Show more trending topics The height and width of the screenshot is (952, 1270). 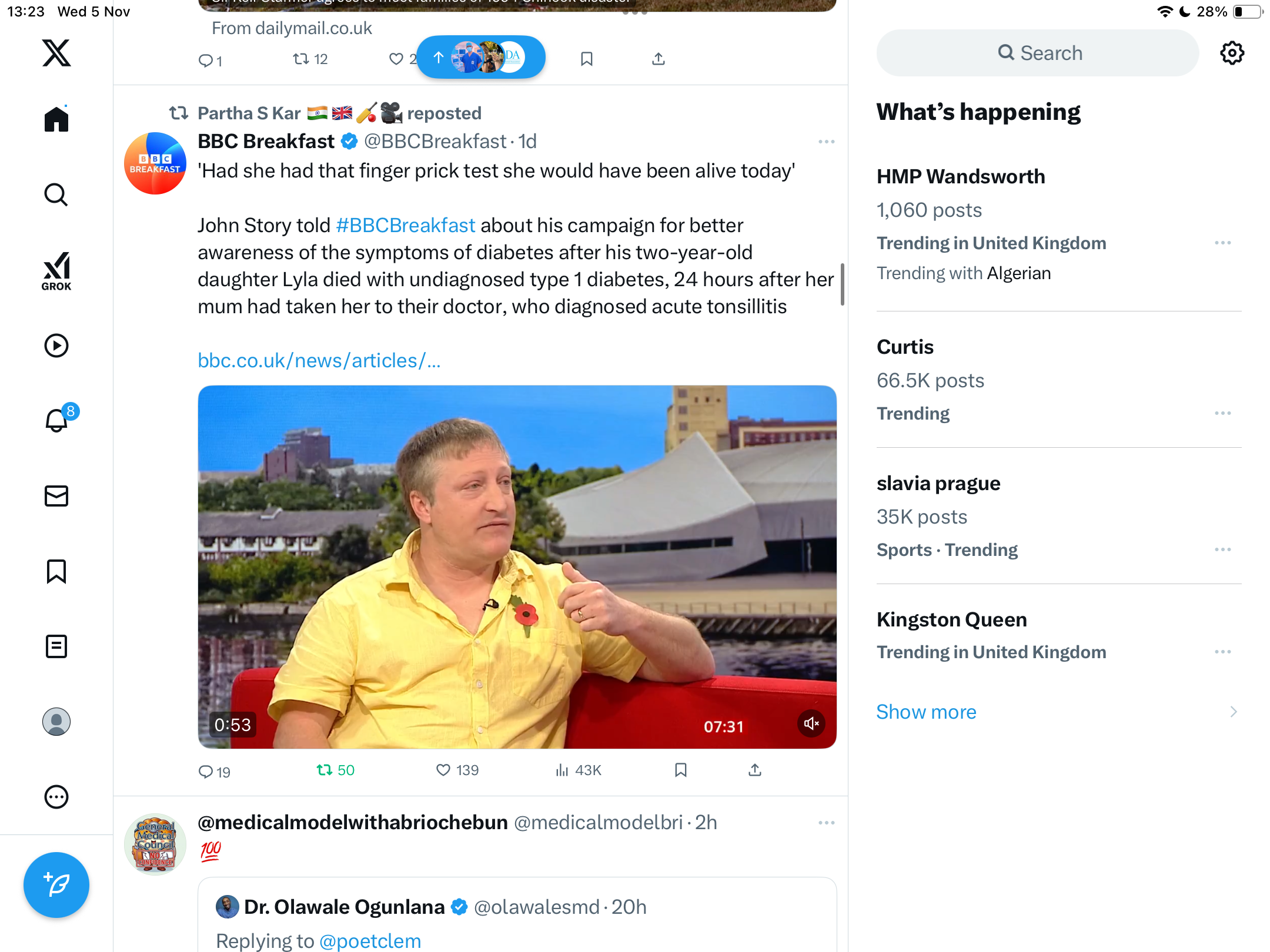pyautogui.click(x=926, y=712)
